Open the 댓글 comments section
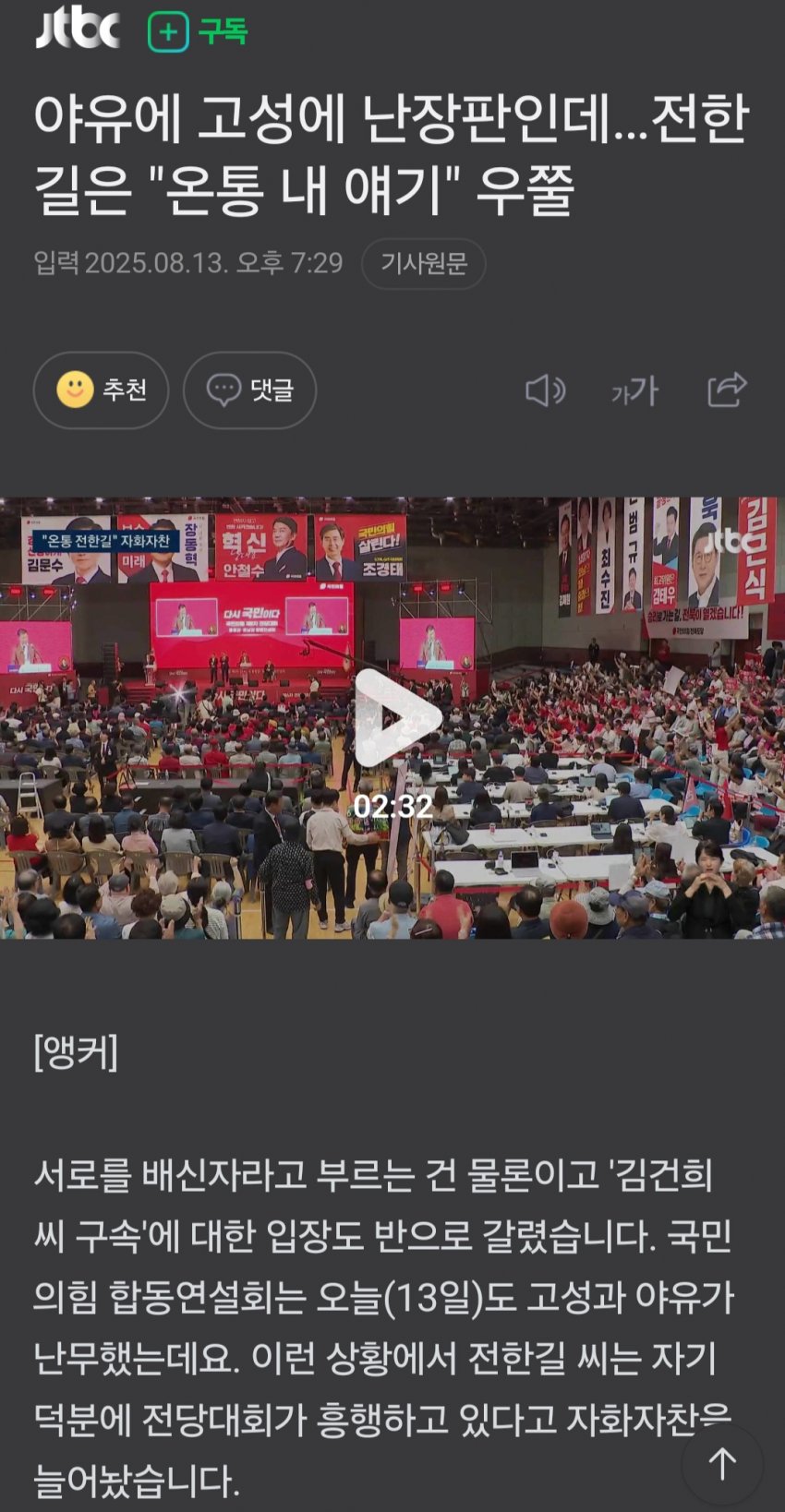This screenshot has height=1512, width=785. 249,390
